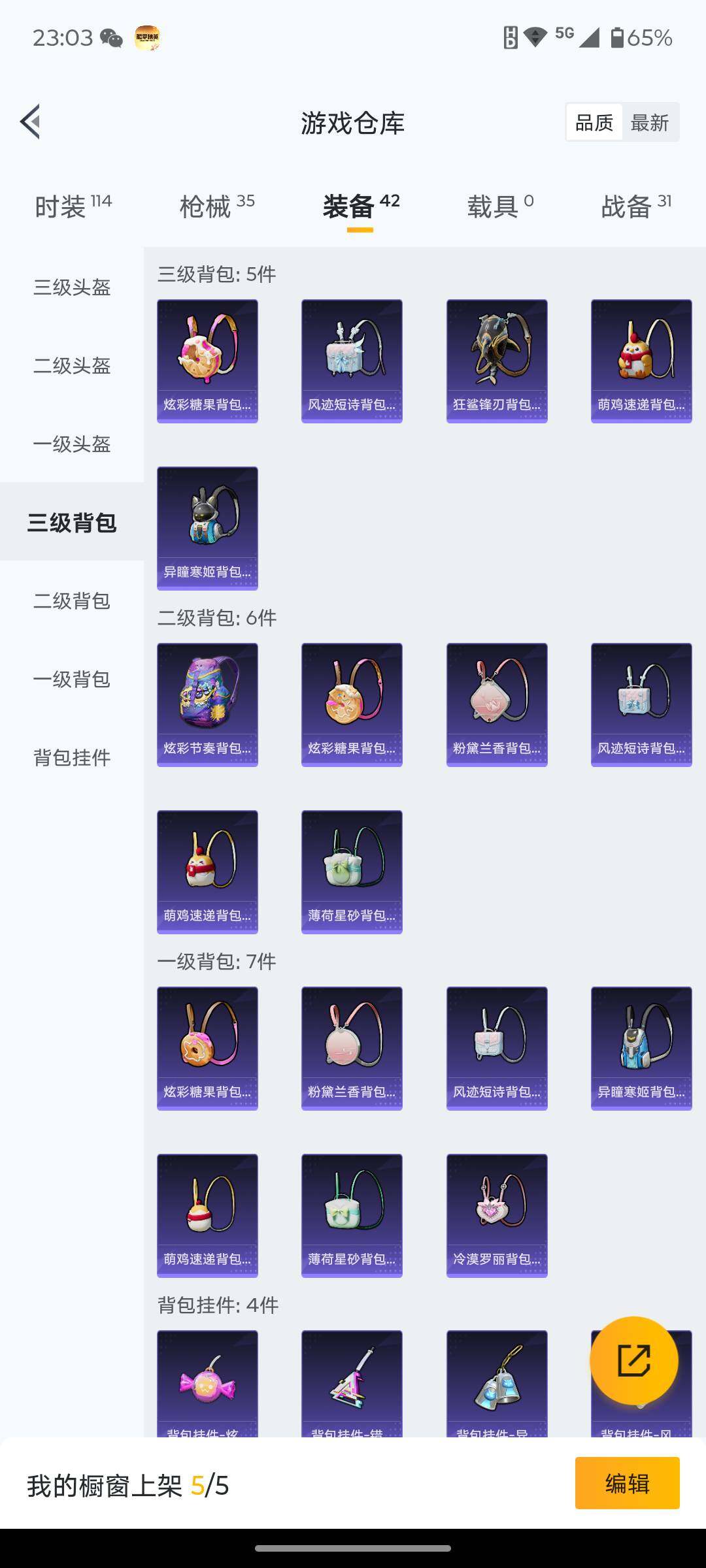Switch to the 枪械 tab
This screenshot has height=1568, width=706.
217,206
